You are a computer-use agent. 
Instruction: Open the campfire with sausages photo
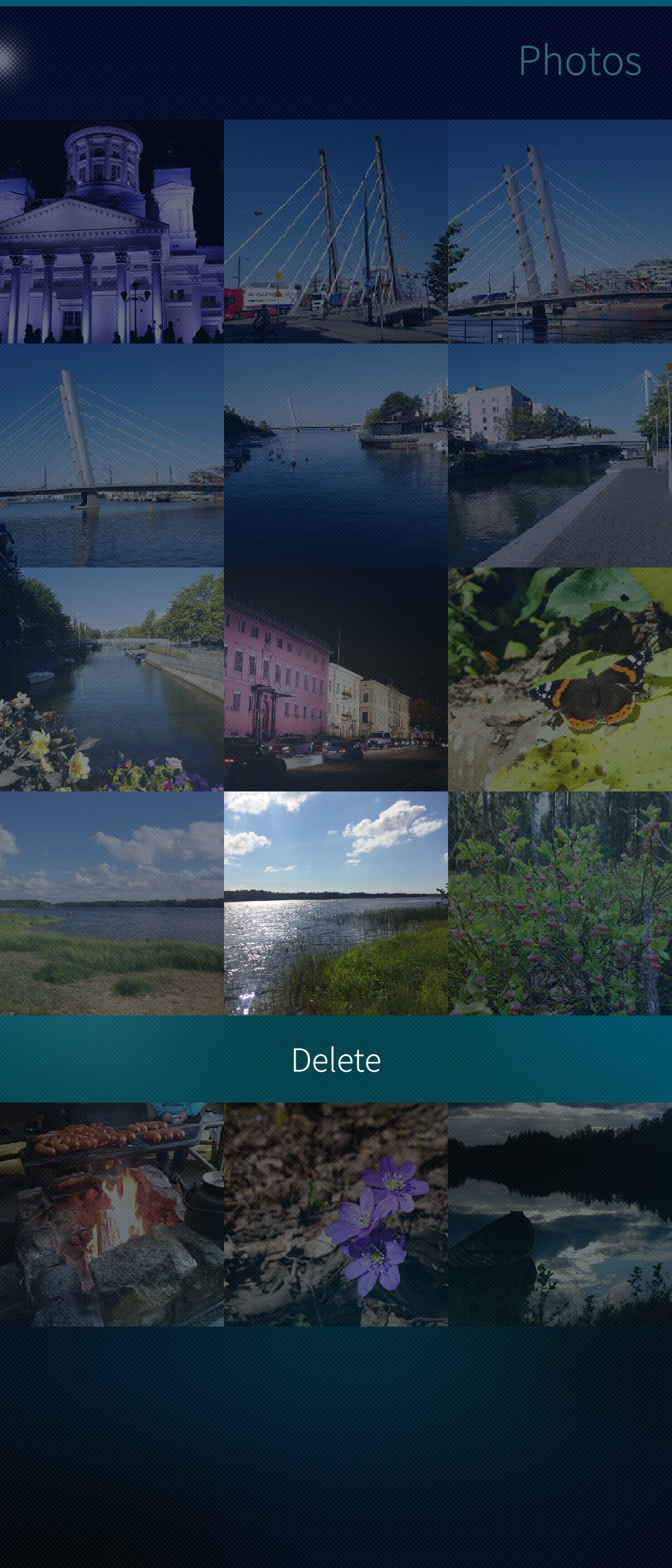click(x=112, y=1215)
